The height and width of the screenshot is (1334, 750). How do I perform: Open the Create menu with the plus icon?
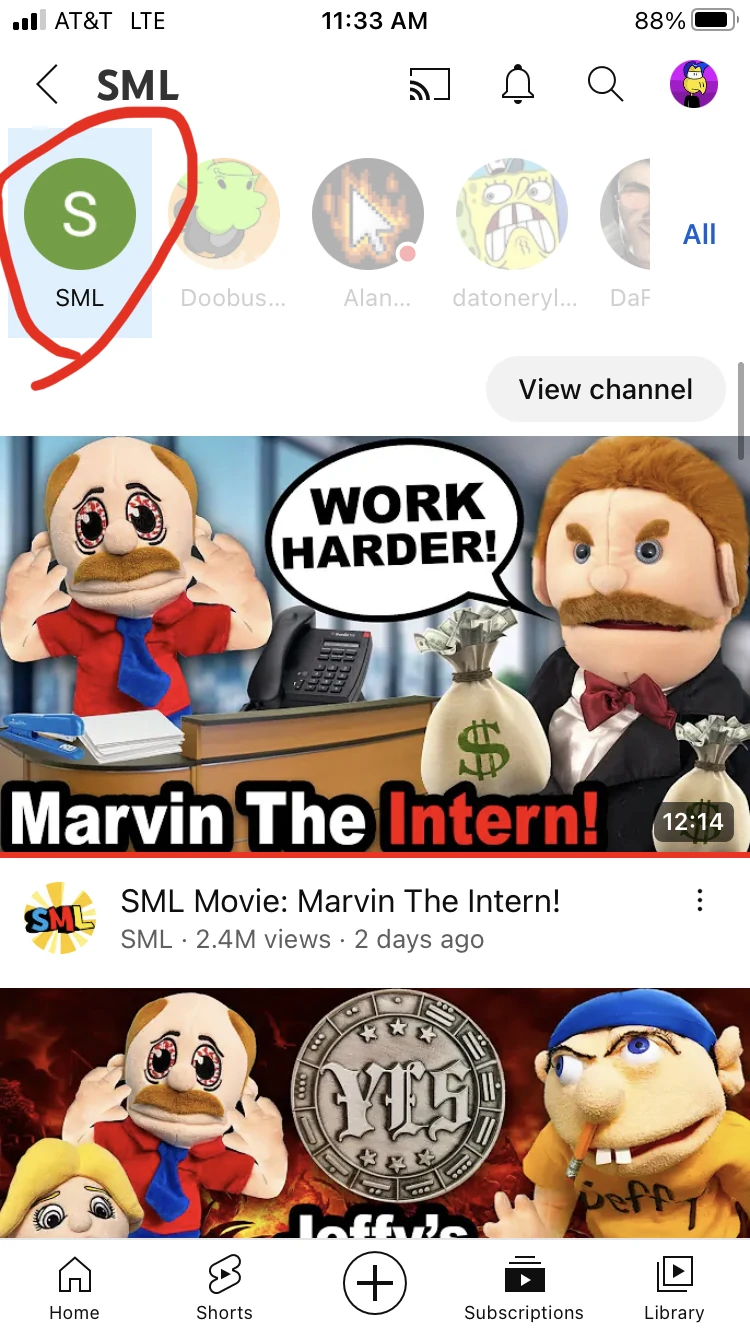coord(375,1282)
